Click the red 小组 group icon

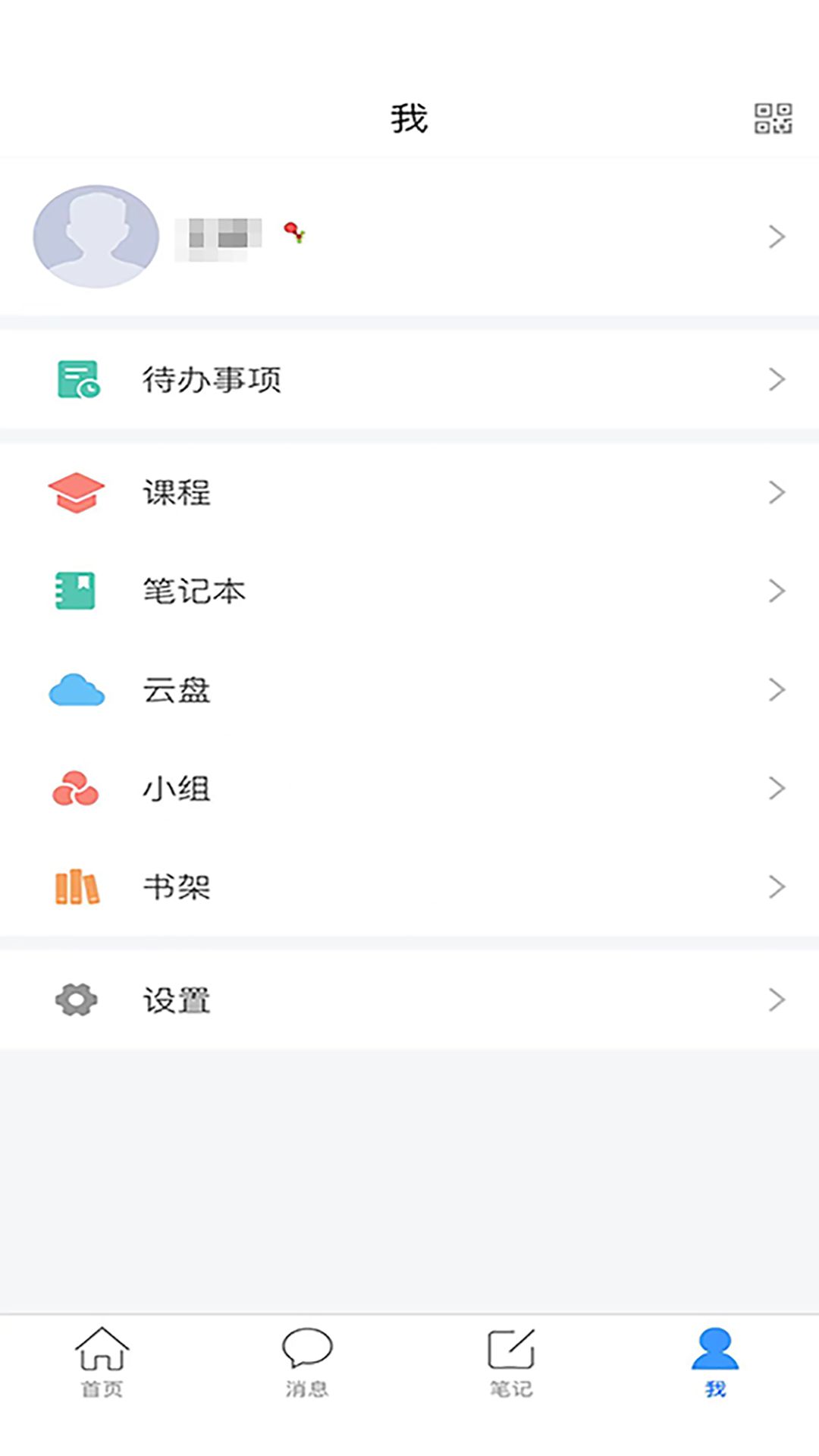[x=74, y=788]
